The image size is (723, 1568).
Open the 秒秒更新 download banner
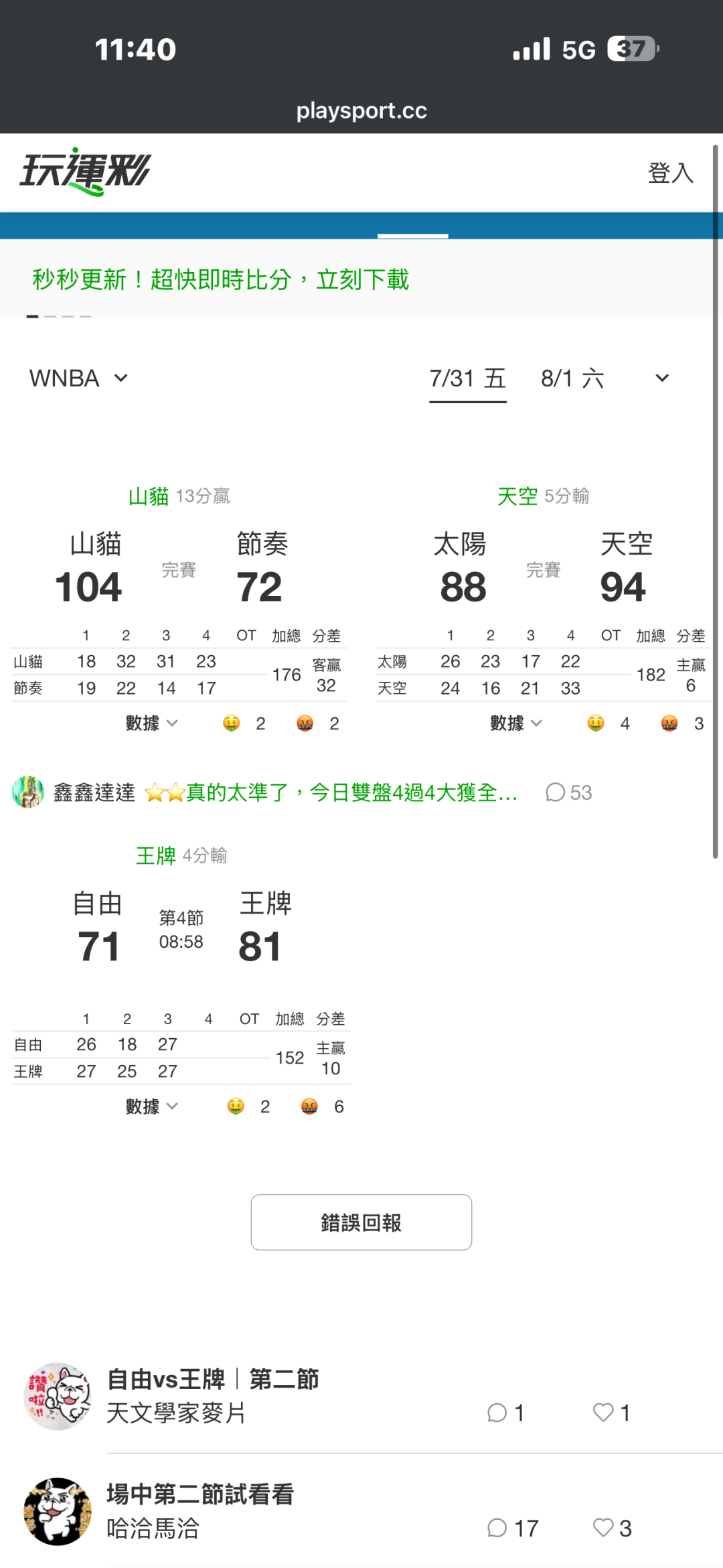(221, 279)
